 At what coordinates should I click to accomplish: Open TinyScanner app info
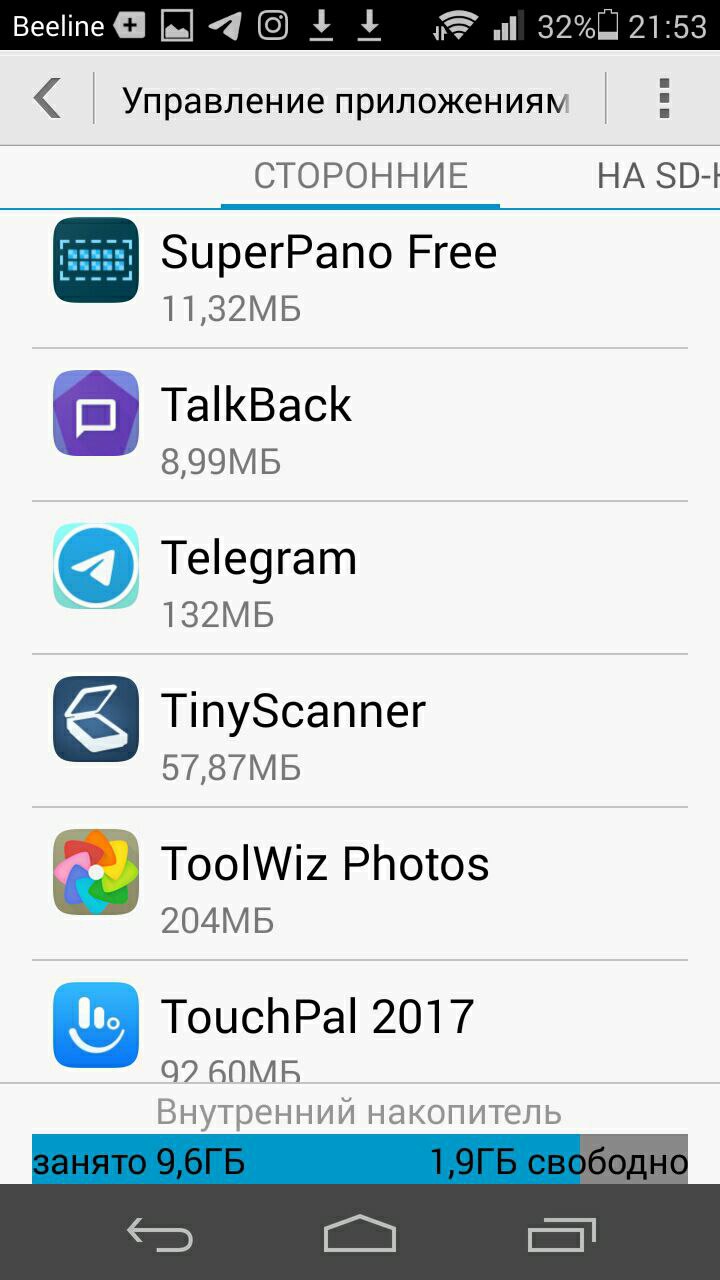[x=360, y=731]
